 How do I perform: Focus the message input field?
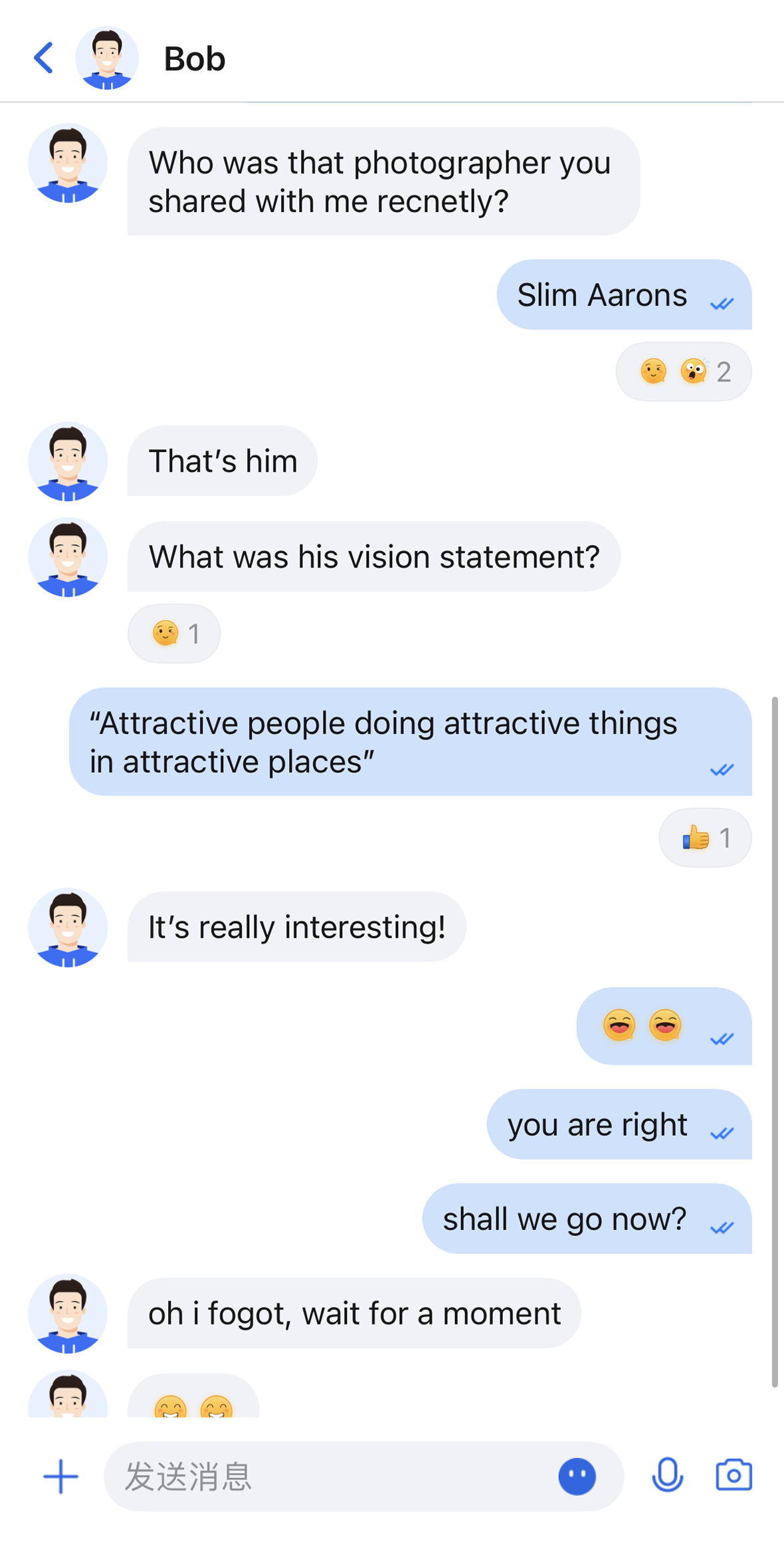(332, 1476)
